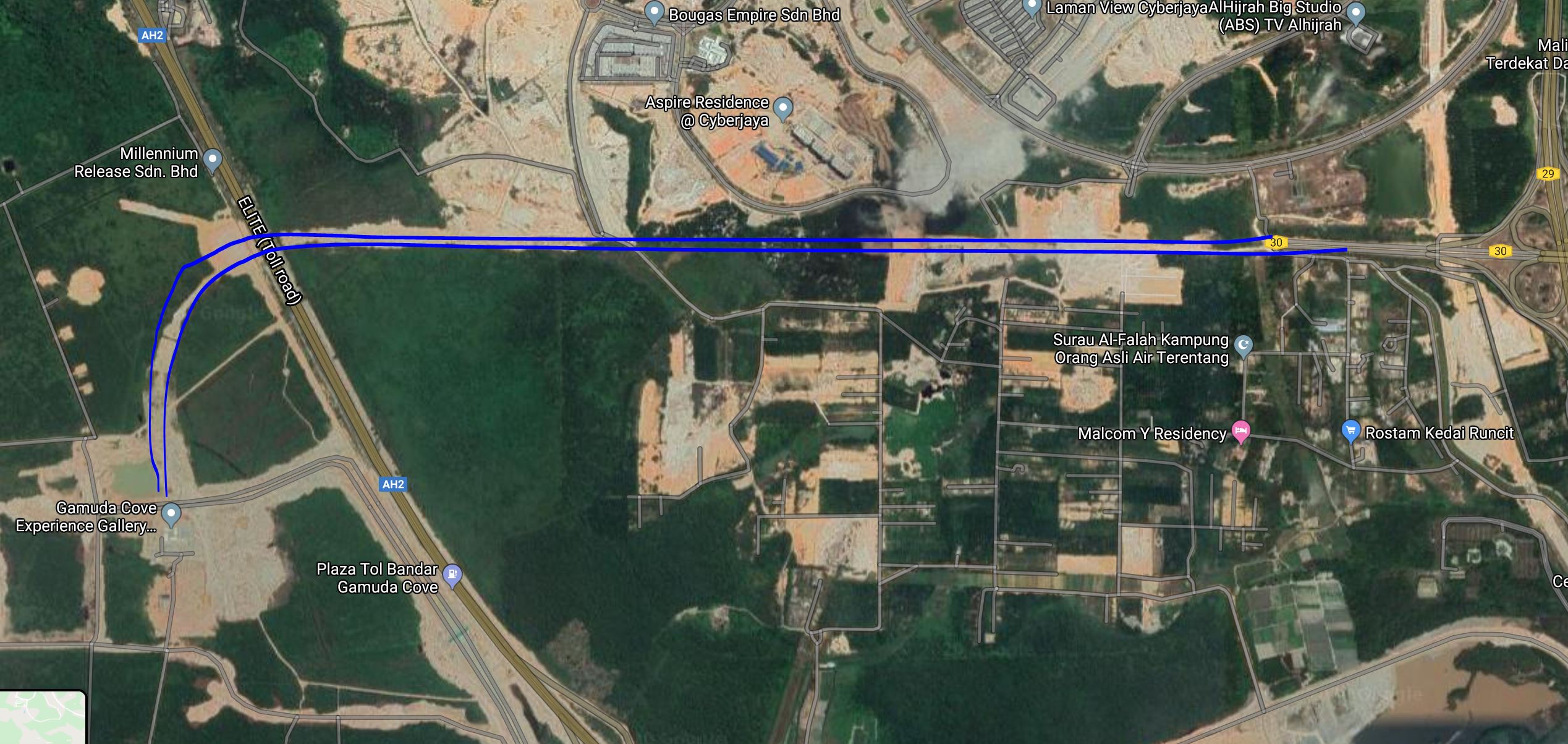Image resolution: width=1568 pixels, height=744 pixels.
Task: Select the Laman View Cyberjaya pin
Action: coord(1031,6)
